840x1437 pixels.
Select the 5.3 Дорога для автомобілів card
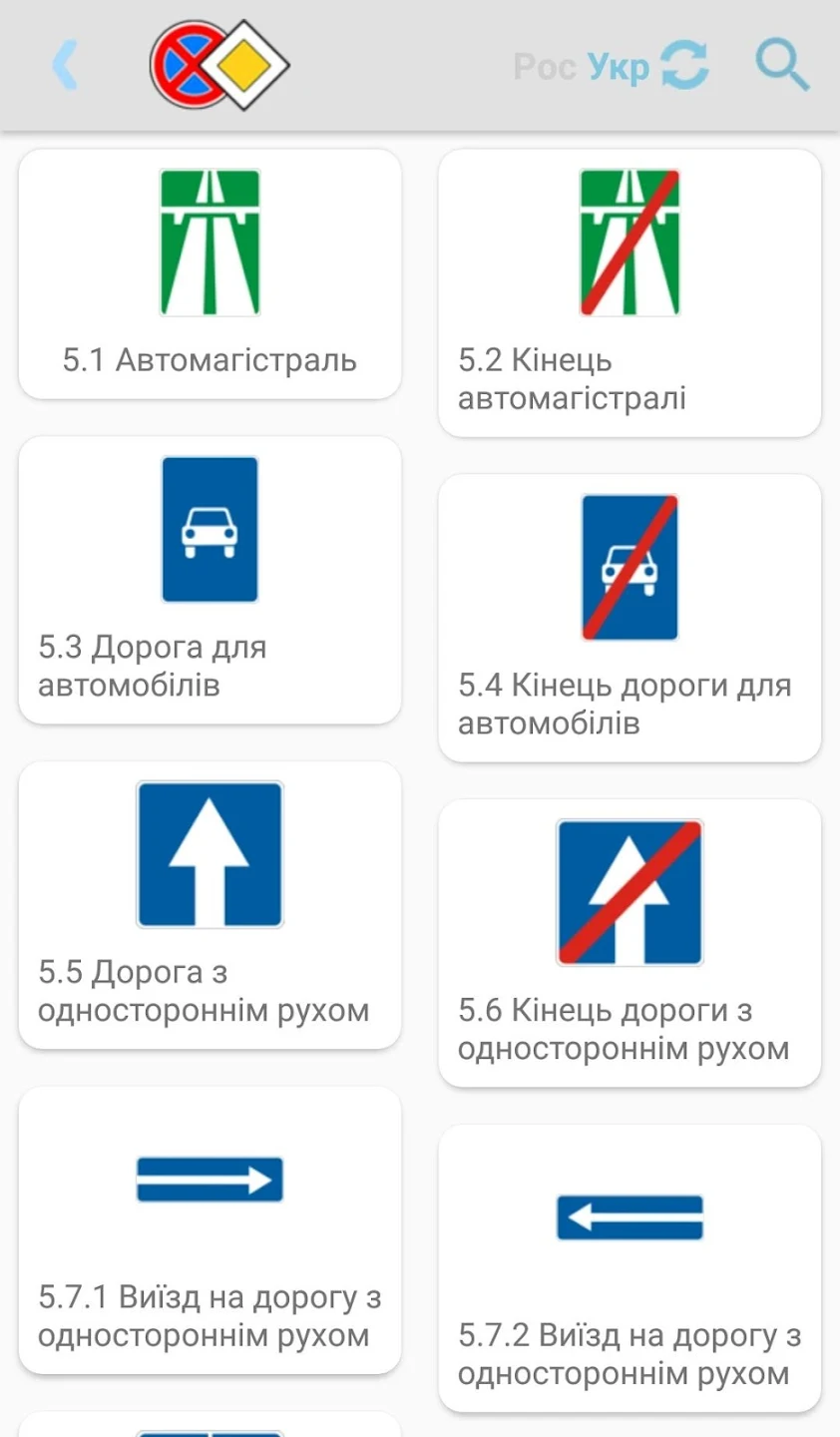pos(210,580)
